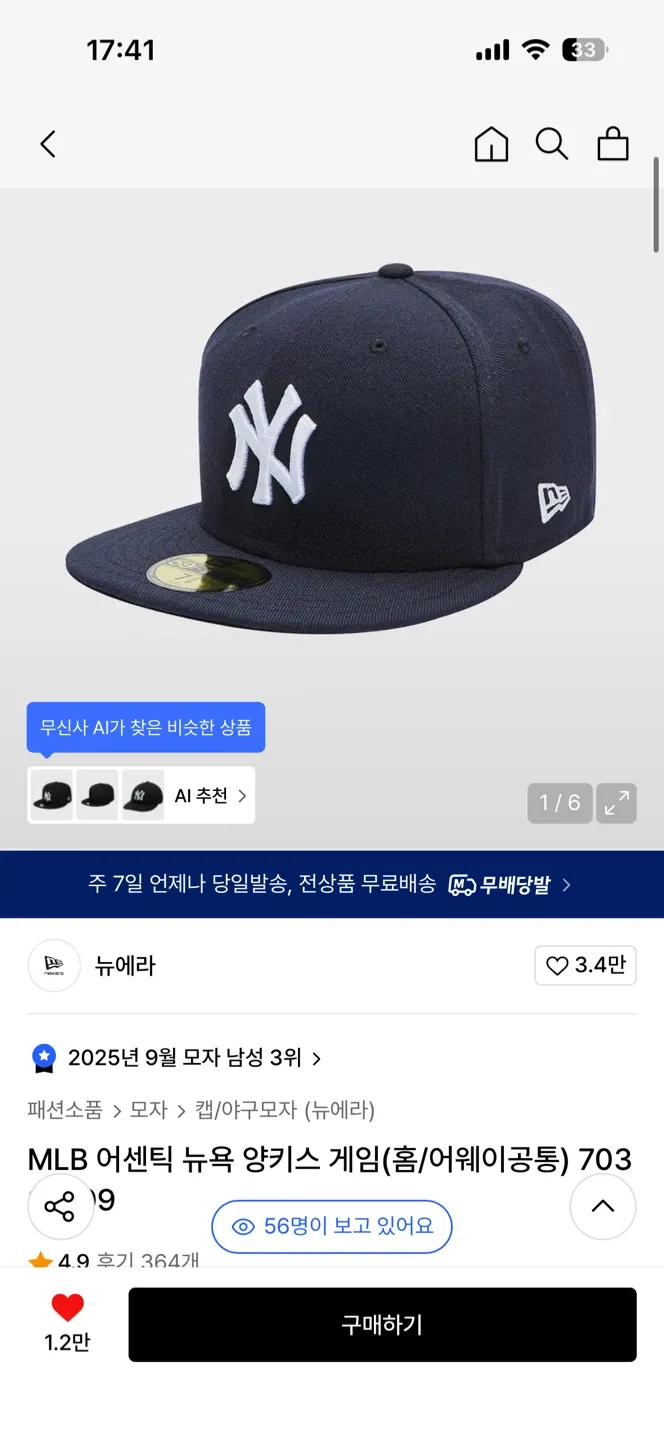Screen dimensions: 664x1440
Task: Tap 구매하기 to purchase the cap
Action: click(x=382, y=1325)
